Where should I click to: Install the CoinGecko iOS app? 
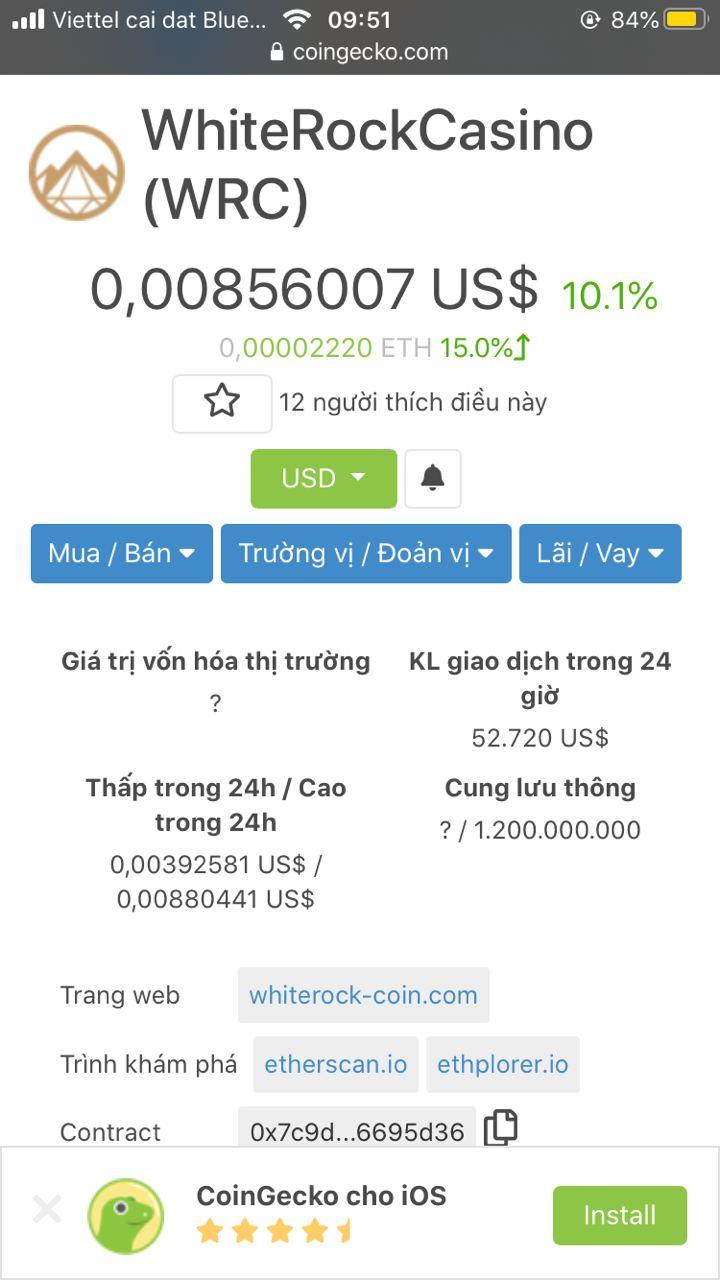pyautogui.click(x=619, y=1215)
